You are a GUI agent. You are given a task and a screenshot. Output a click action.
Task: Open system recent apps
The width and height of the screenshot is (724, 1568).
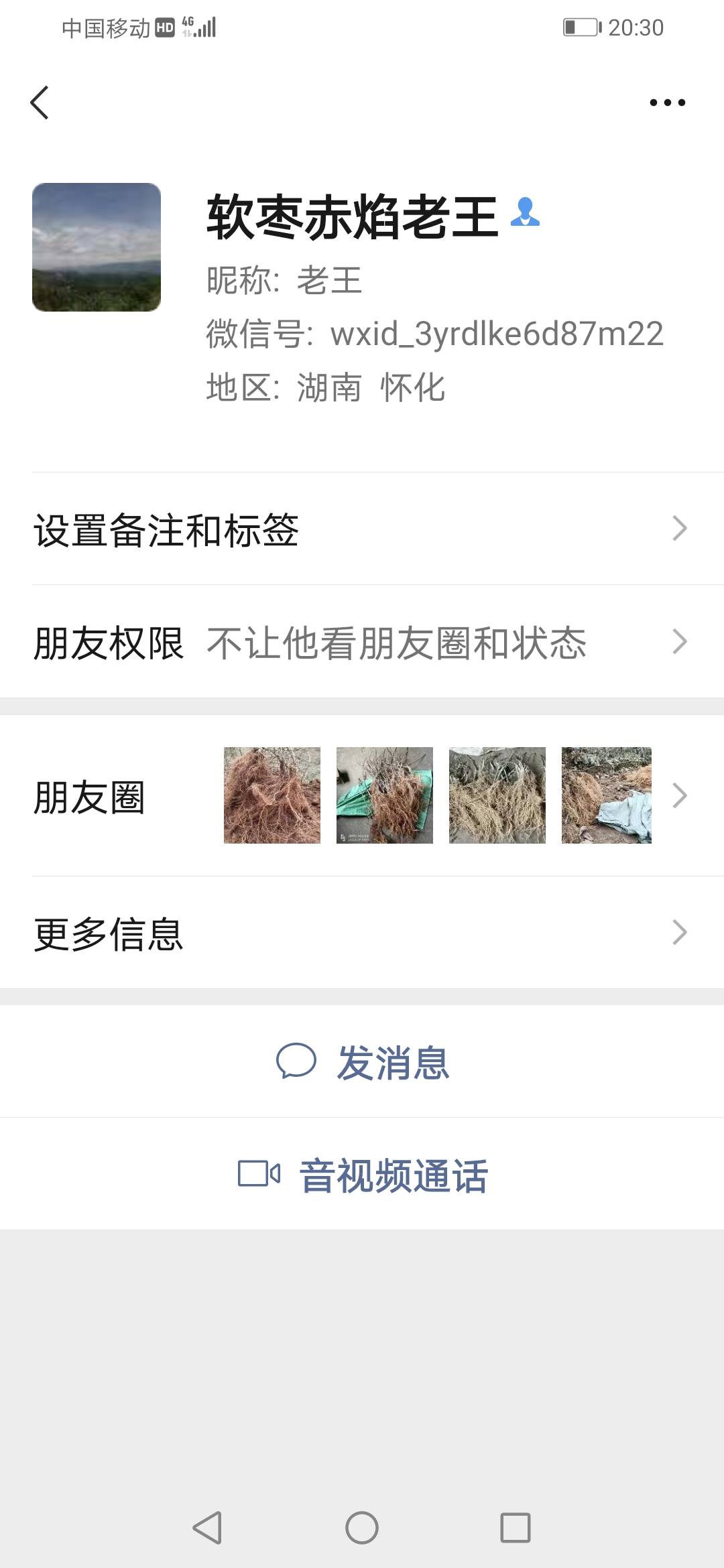click(x=516, y=1528)
